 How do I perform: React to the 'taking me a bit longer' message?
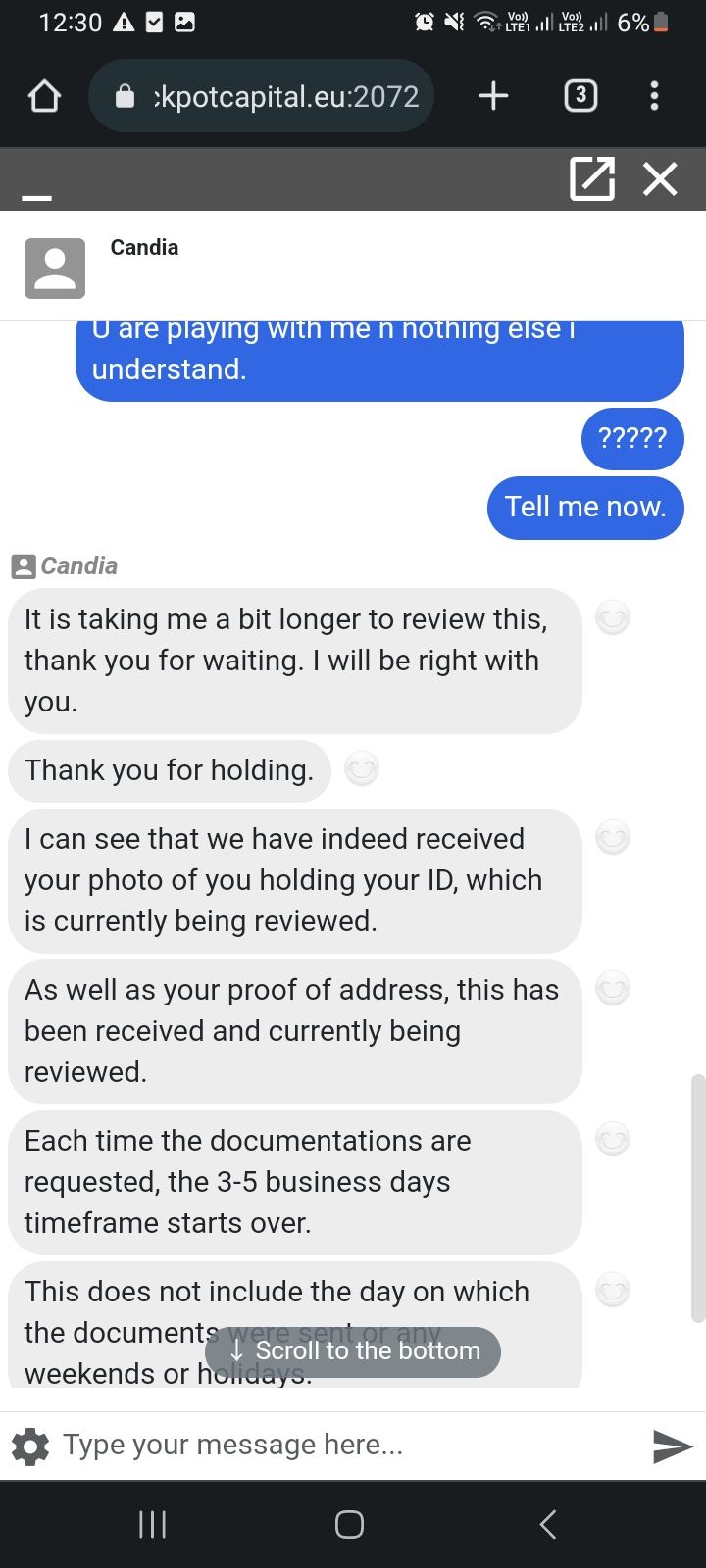[x=613, y=618]
